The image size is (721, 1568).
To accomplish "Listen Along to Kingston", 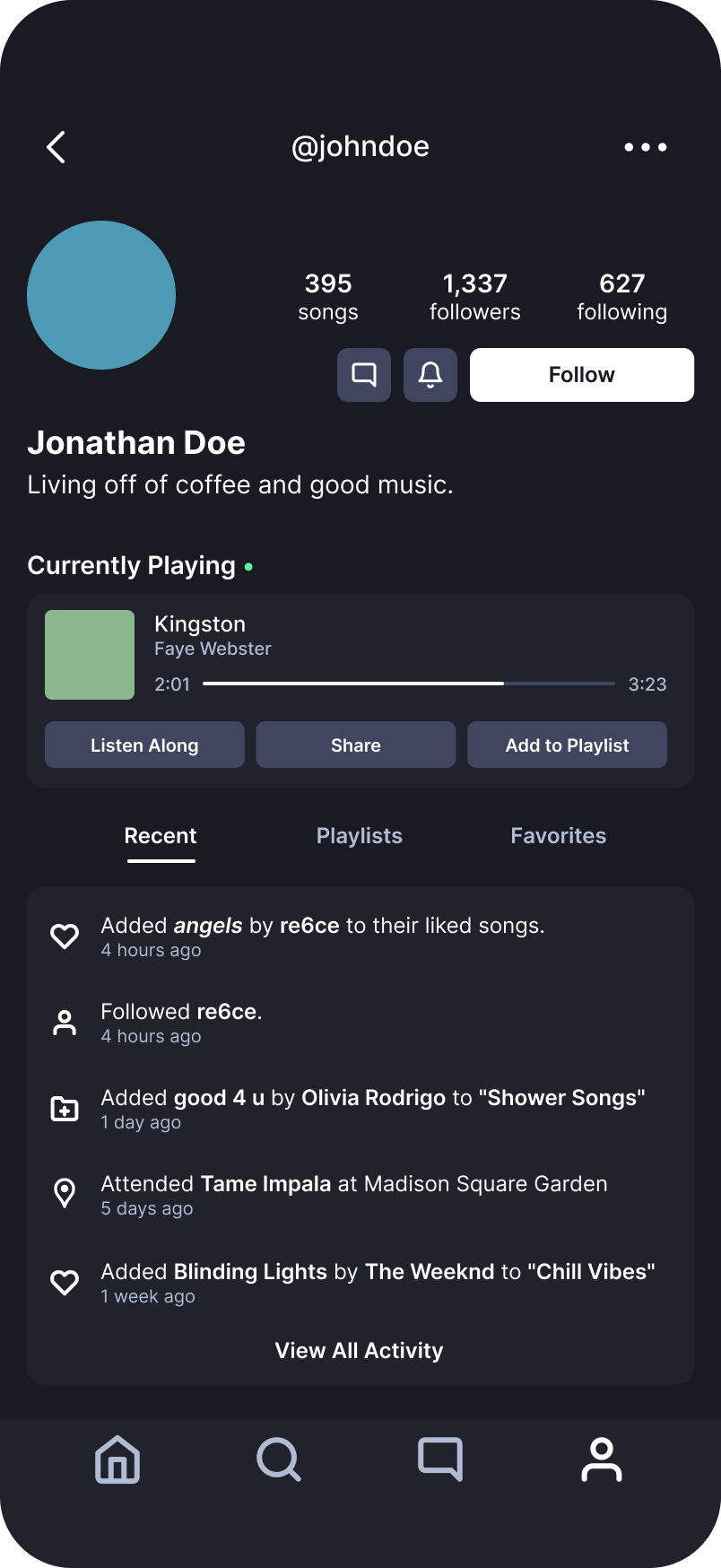I will (x=144, y=745).
